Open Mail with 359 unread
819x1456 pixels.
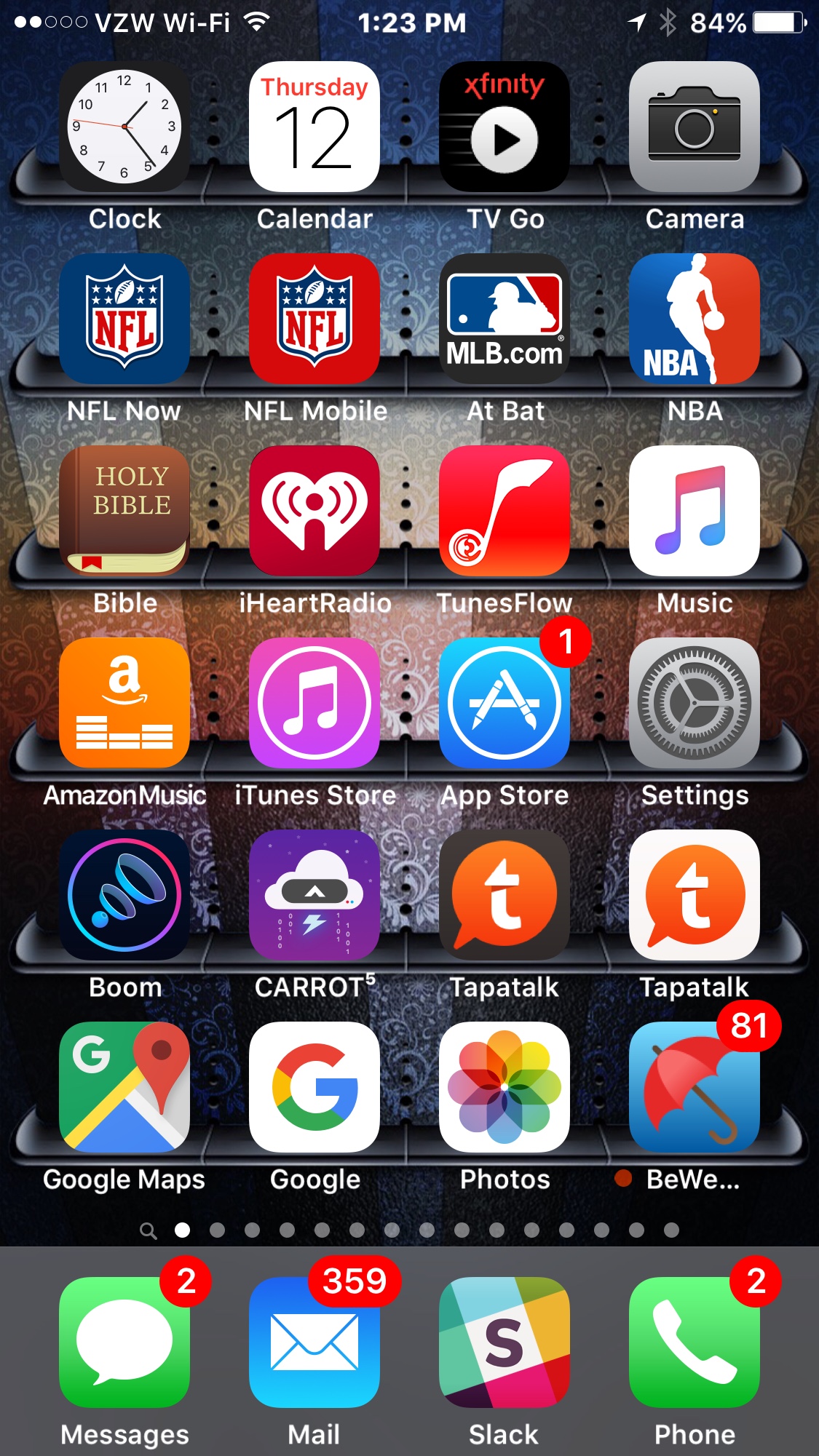click(x=314, y=1342)
